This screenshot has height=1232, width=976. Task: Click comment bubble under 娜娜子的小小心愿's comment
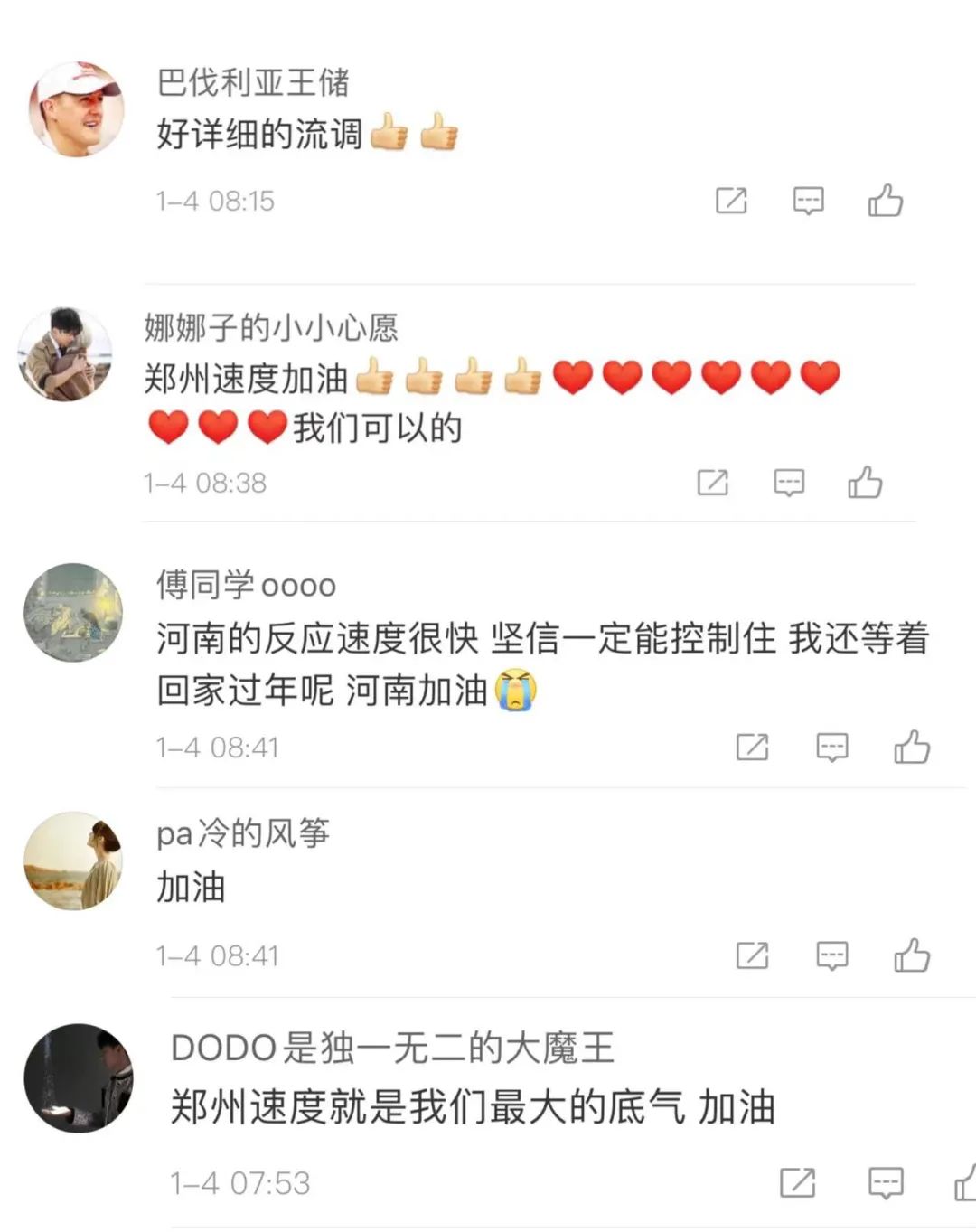click(x=789, y=483)
